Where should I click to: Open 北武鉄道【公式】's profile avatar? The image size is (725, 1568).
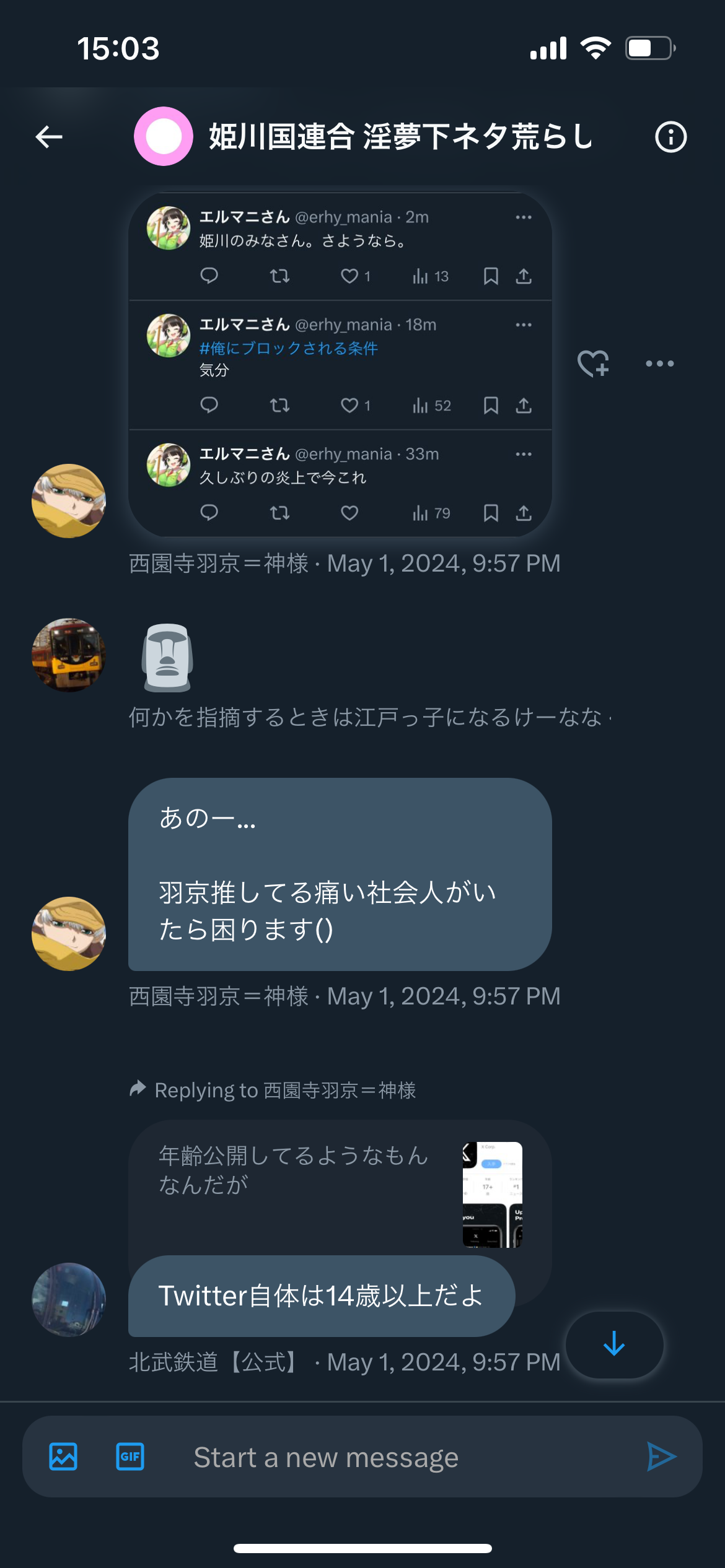[69, 1299]
